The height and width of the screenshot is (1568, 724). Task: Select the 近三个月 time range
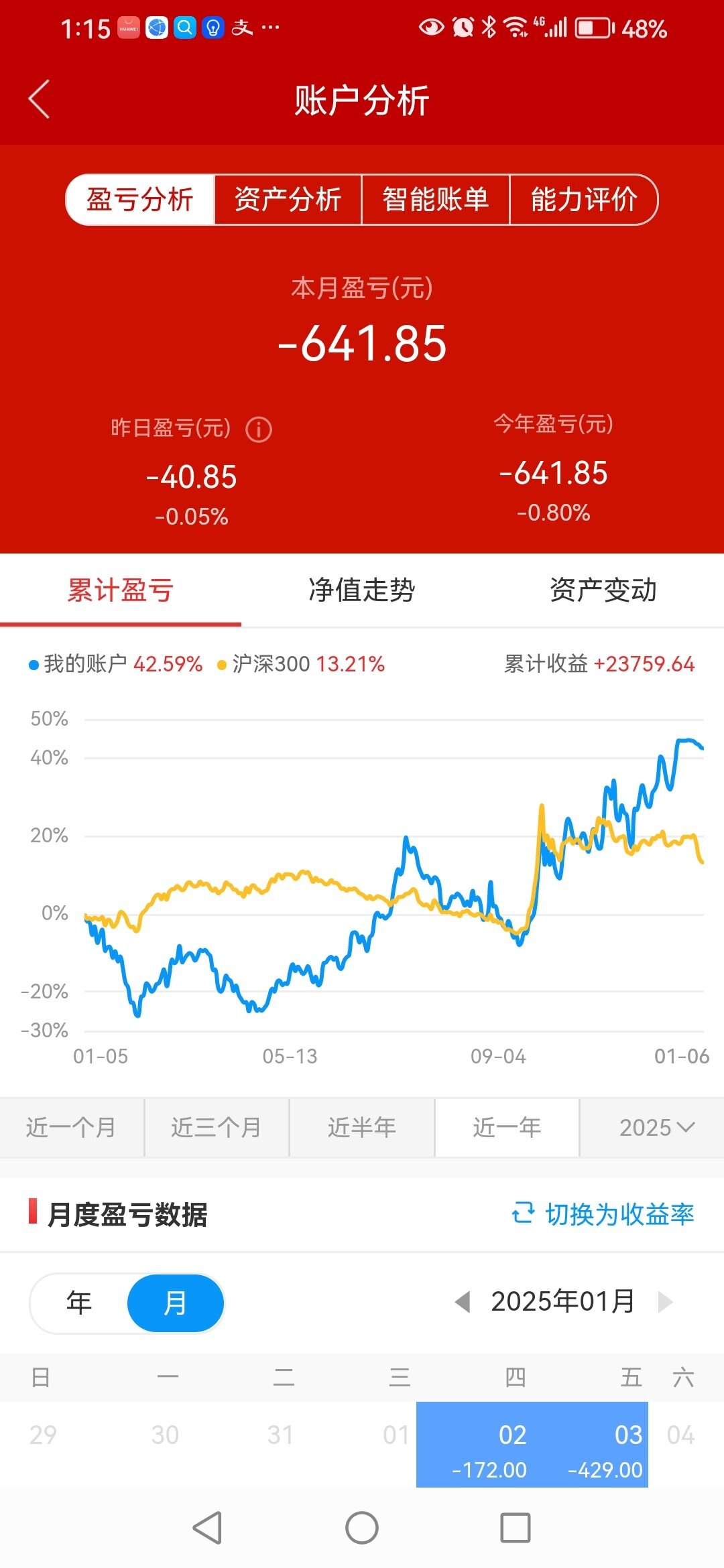217,1128
